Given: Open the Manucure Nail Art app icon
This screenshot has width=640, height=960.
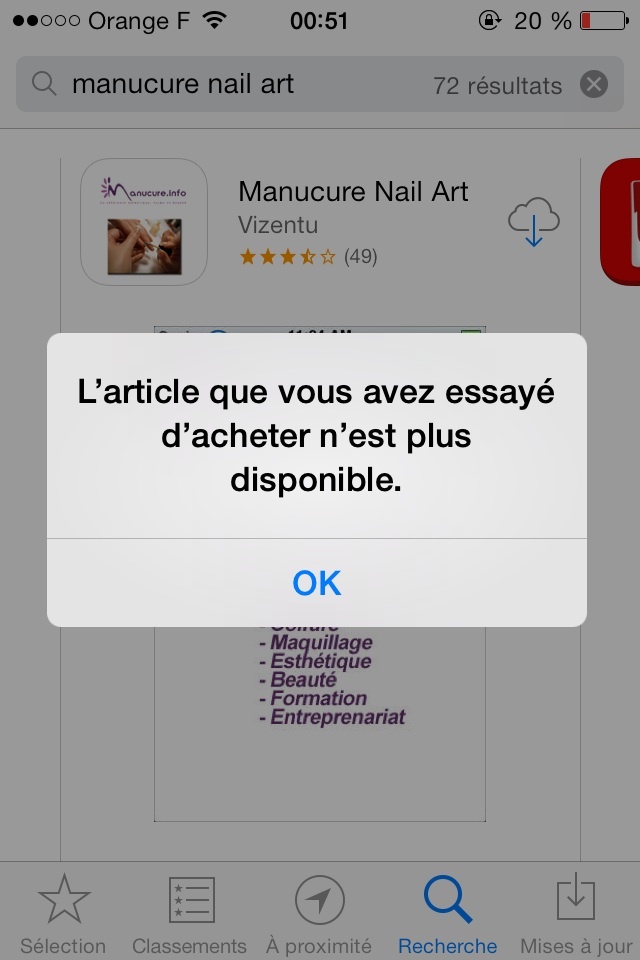Looking at the screenshot, I should pyautogui.click(x=144, y=222).
